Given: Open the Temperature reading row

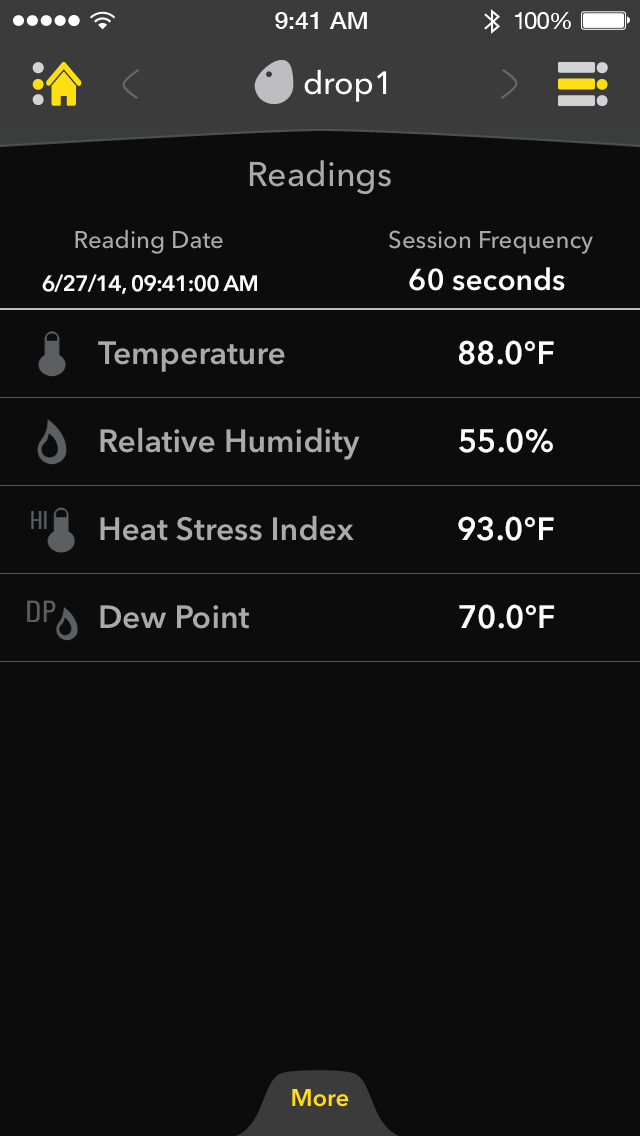Looking at the screenshot, I should click(x=320, y=354).
